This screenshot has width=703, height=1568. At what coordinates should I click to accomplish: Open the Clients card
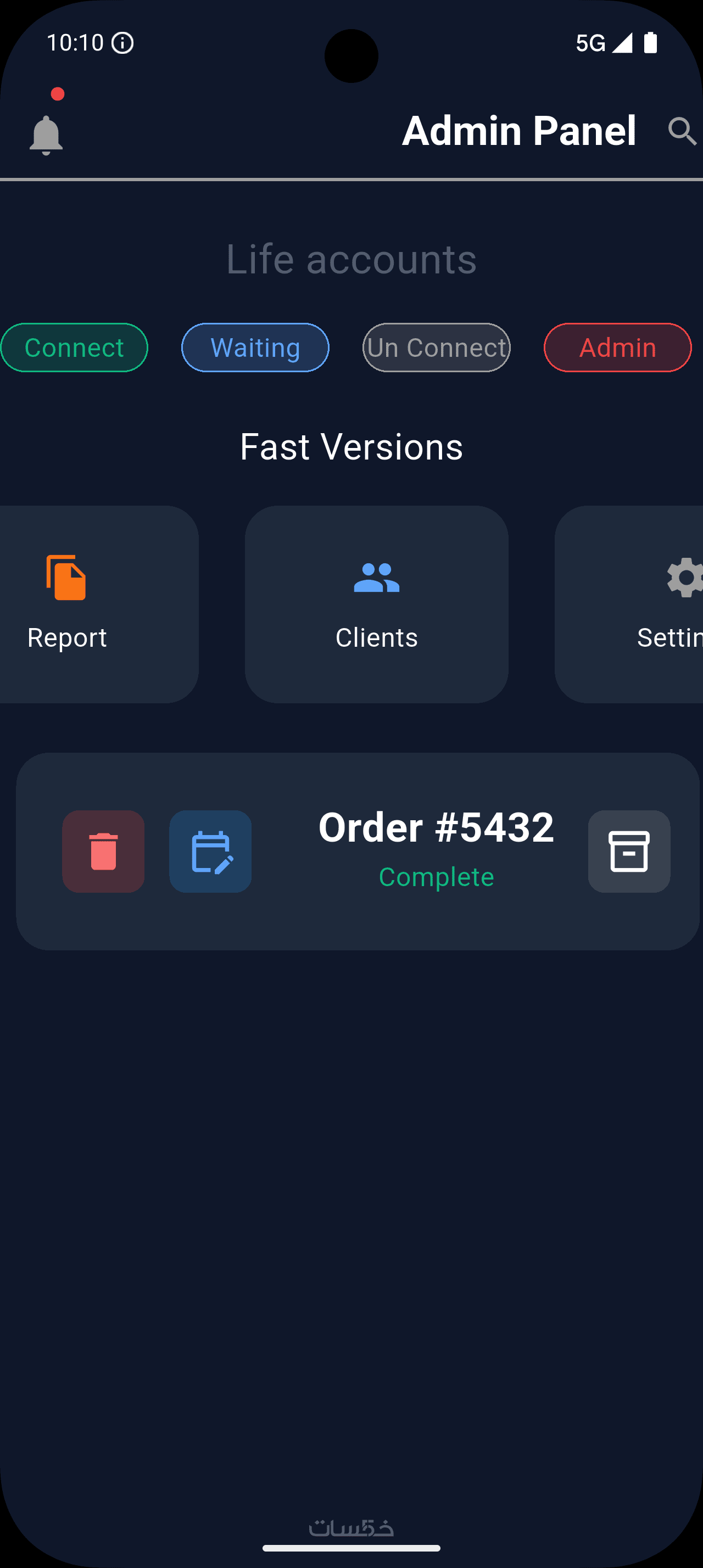pos(376,604)
